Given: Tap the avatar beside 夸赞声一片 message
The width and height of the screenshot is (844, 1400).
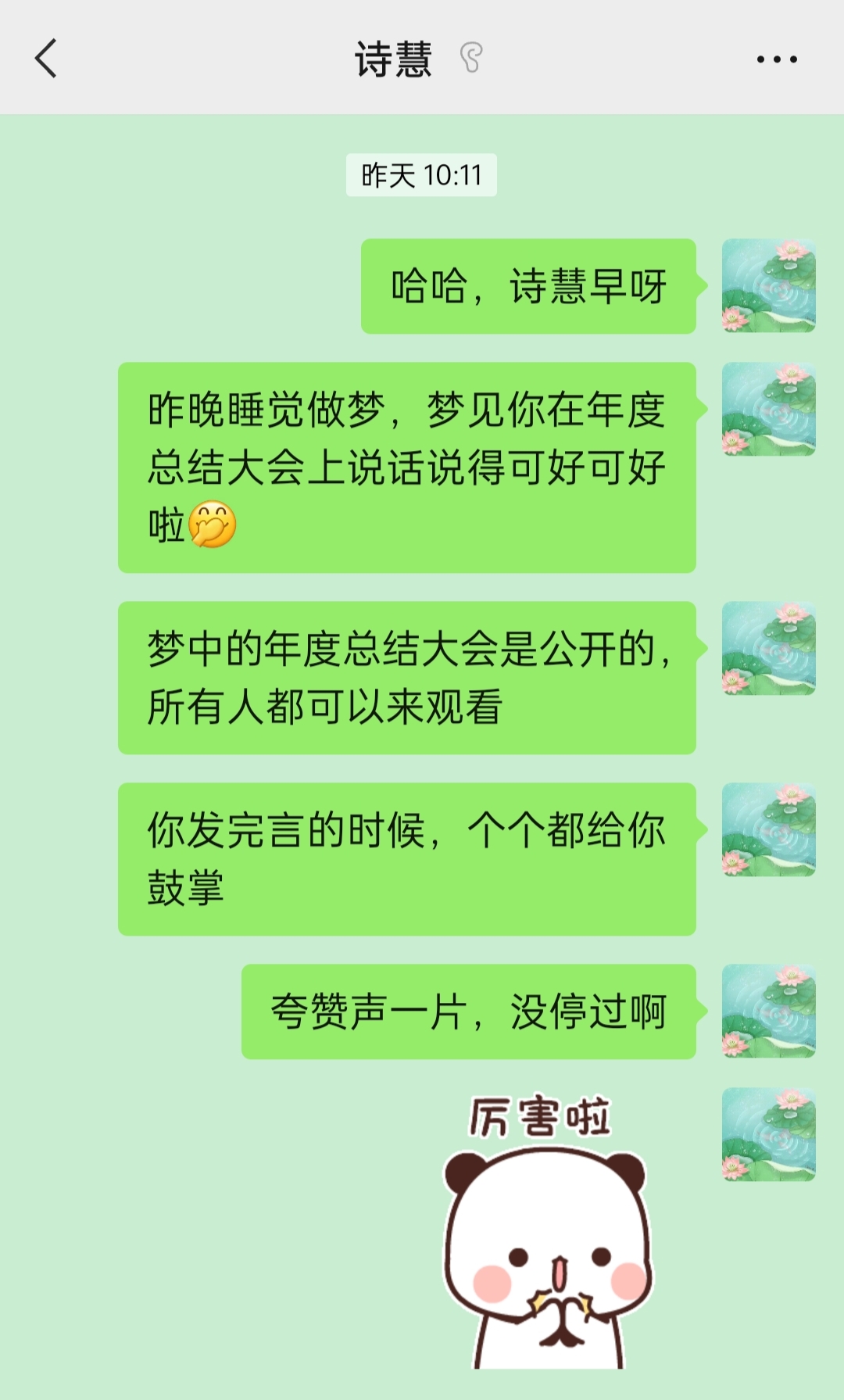Looking at the screenshot, I should (x=768, y=1011).
